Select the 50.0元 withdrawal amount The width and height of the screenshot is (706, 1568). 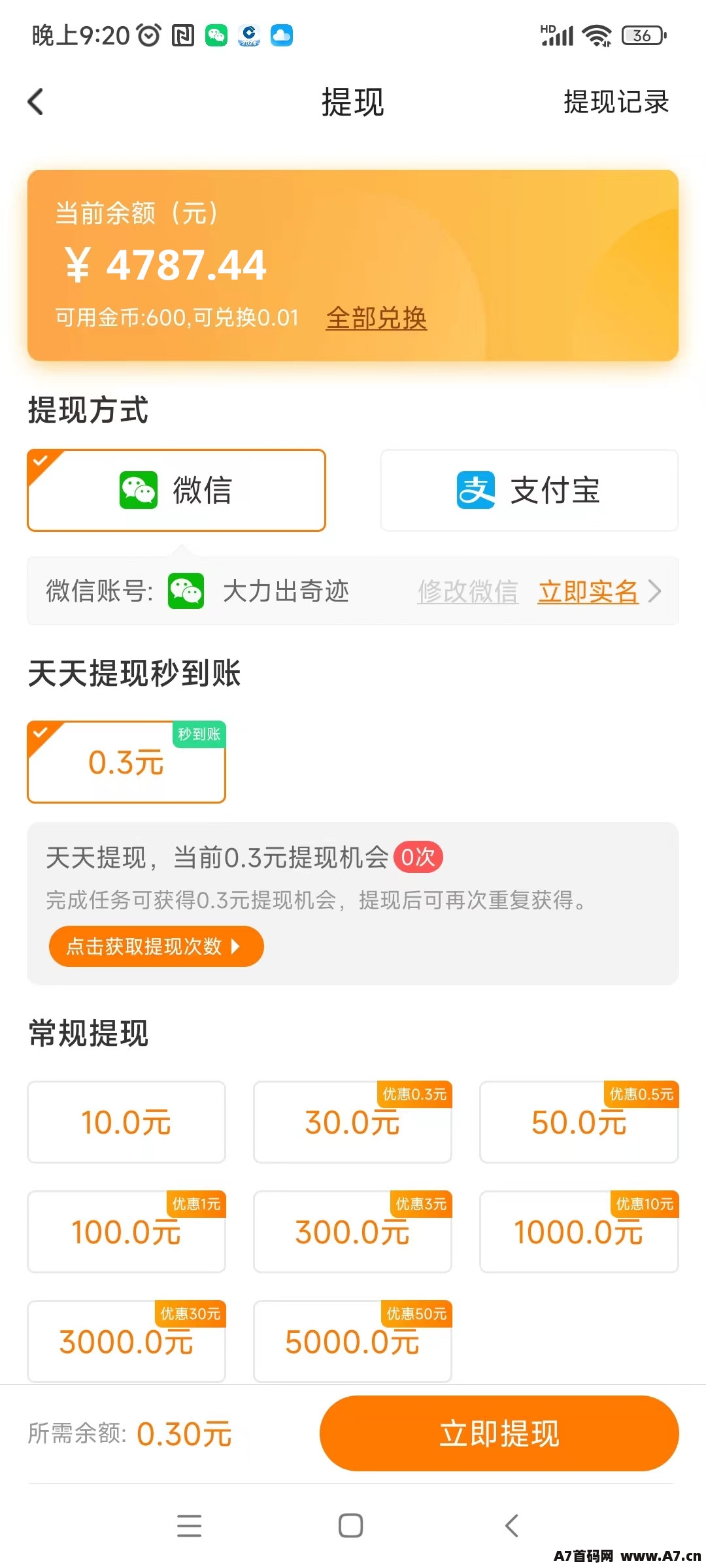(579, 1122)
